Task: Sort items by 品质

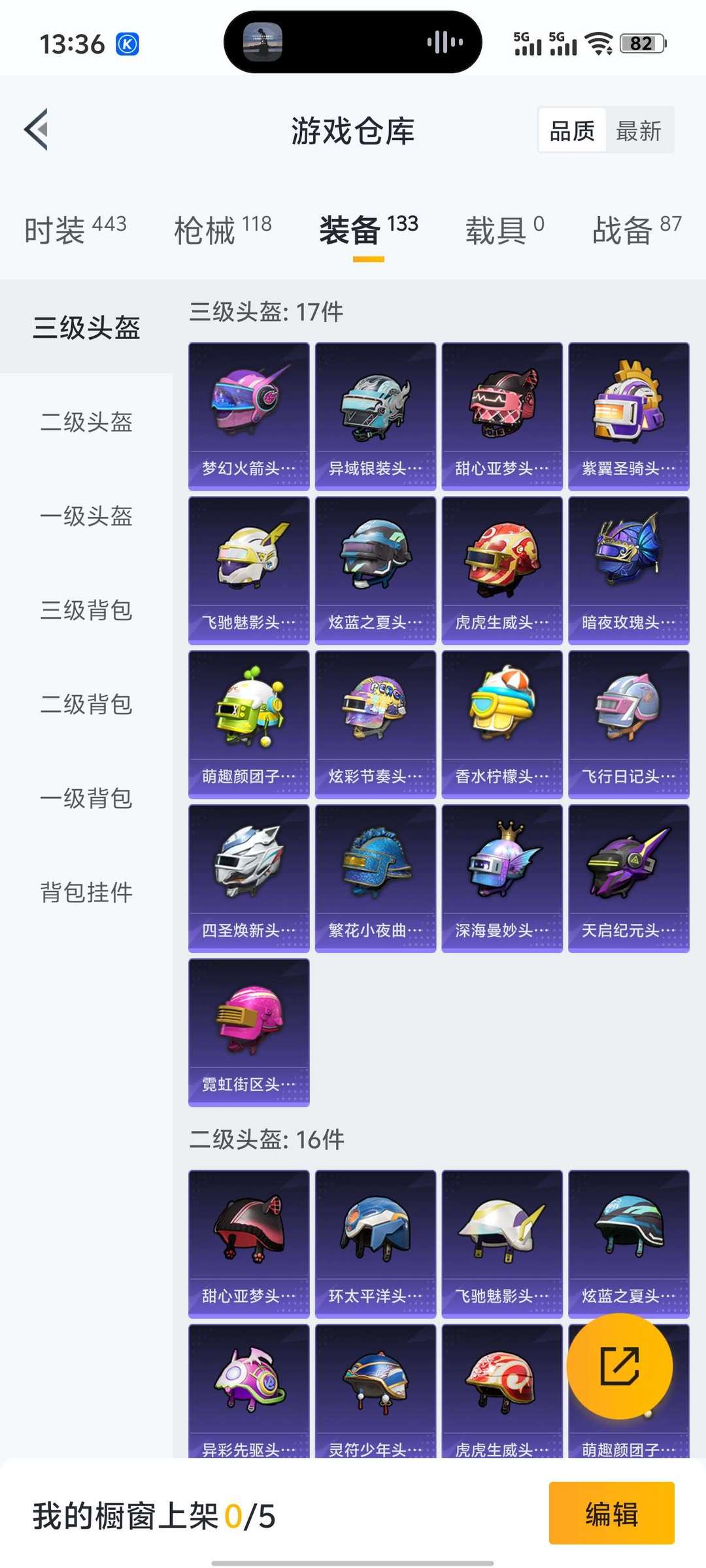Action: click(x=572, y=131)
